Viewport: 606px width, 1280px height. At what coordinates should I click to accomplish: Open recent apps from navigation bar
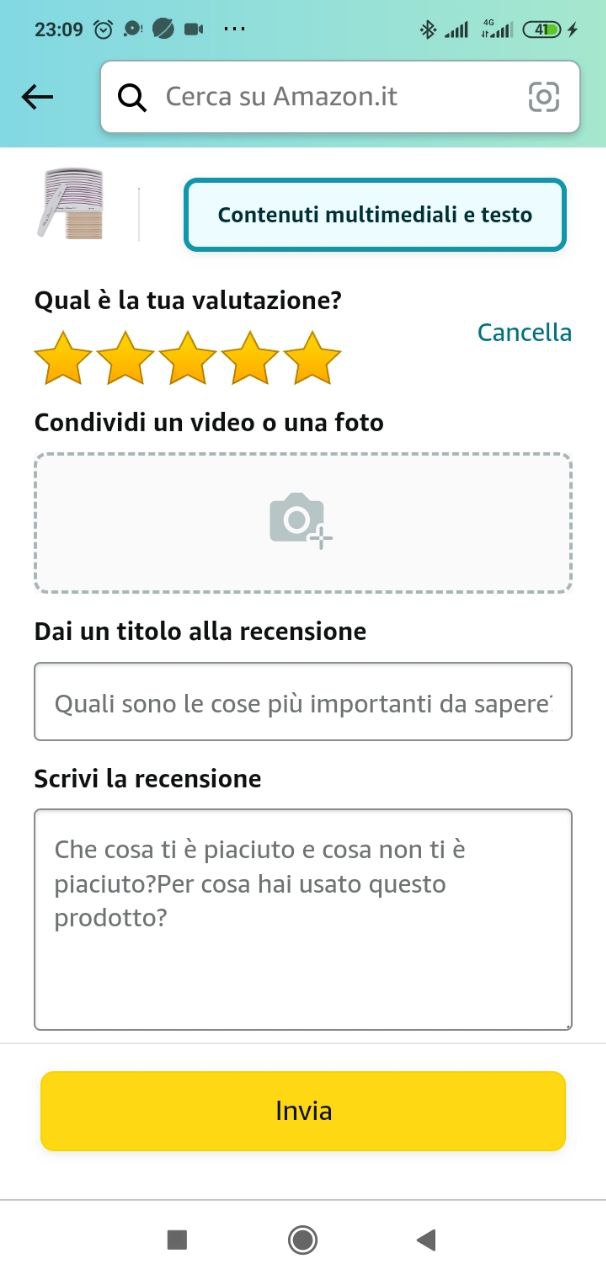pyautogui.click(x=177, y=1240)
